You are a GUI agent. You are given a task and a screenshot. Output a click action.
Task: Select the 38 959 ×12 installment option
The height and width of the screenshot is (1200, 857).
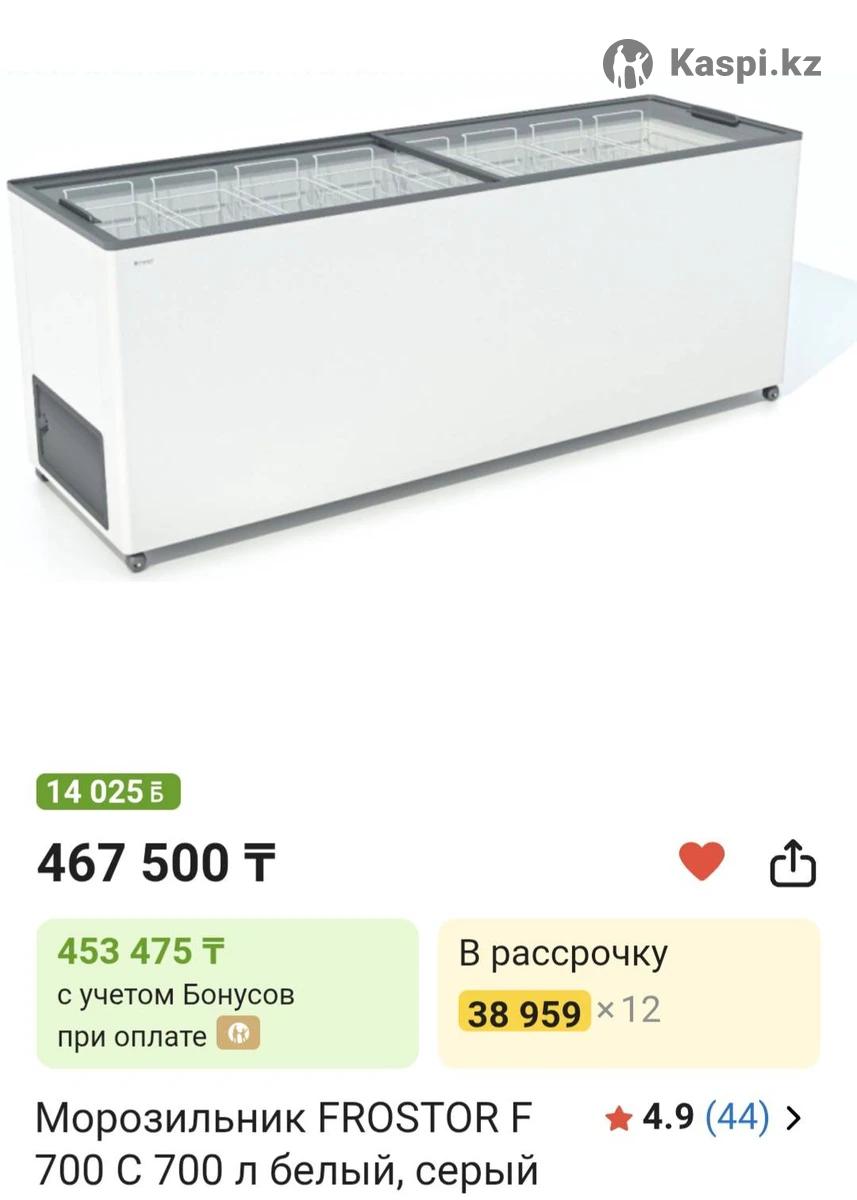628,993
